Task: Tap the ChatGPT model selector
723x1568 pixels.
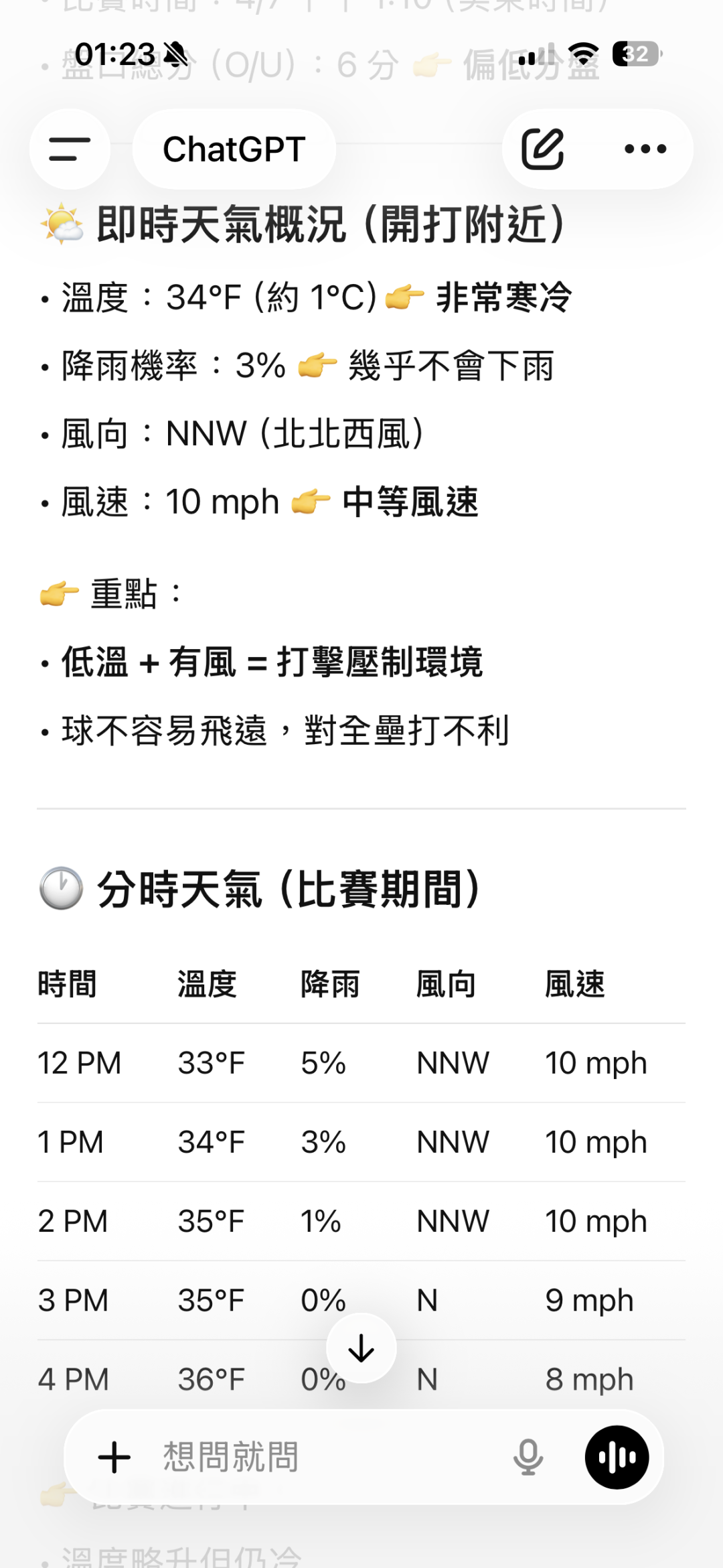Action: coord(234,149)
